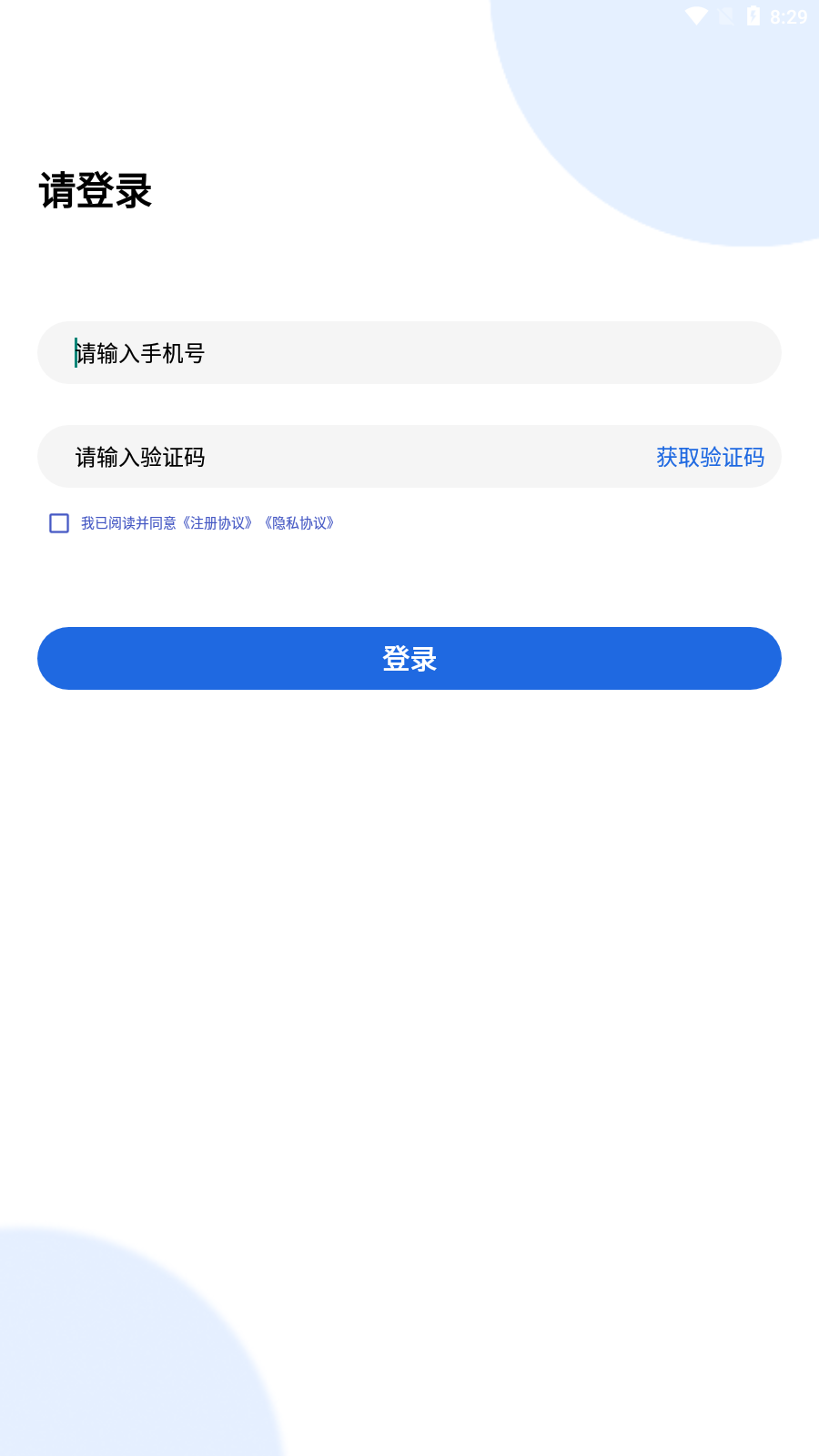Tap the 登录 login button
This screenshot has width=819, height=1456.
tap(409, 658)
